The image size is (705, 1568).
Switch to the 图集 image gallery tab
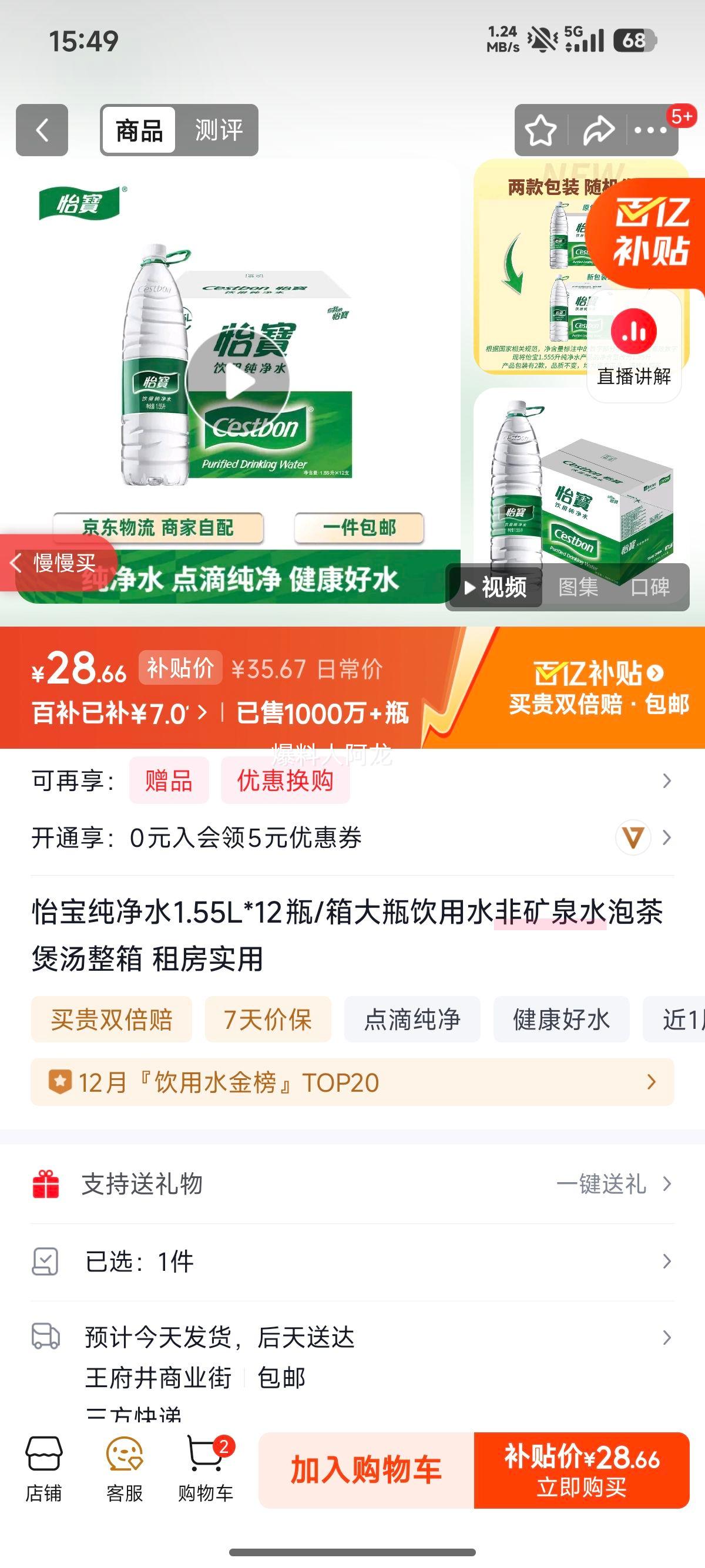(579, 586)
